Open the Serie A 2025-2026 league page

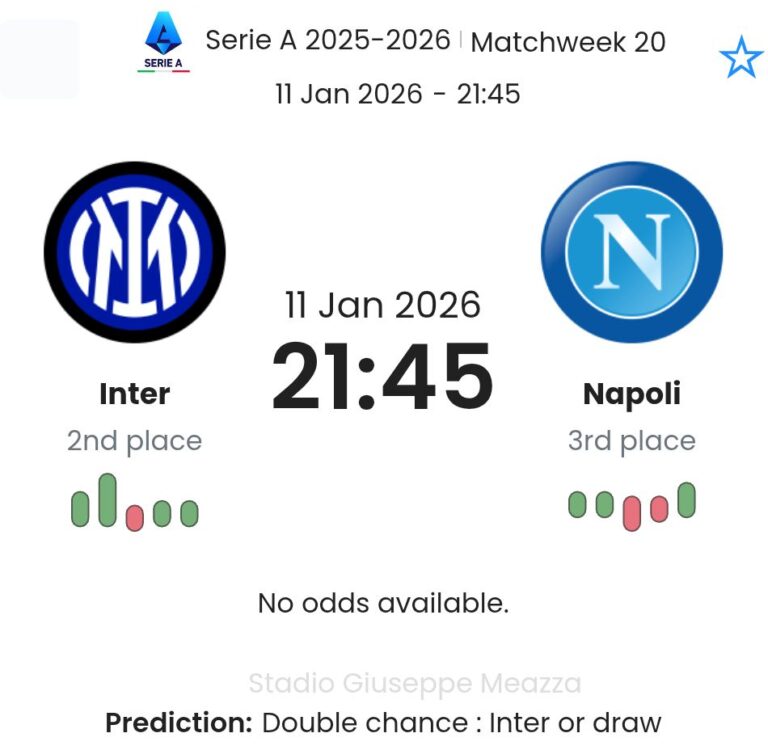coord(327,40)
